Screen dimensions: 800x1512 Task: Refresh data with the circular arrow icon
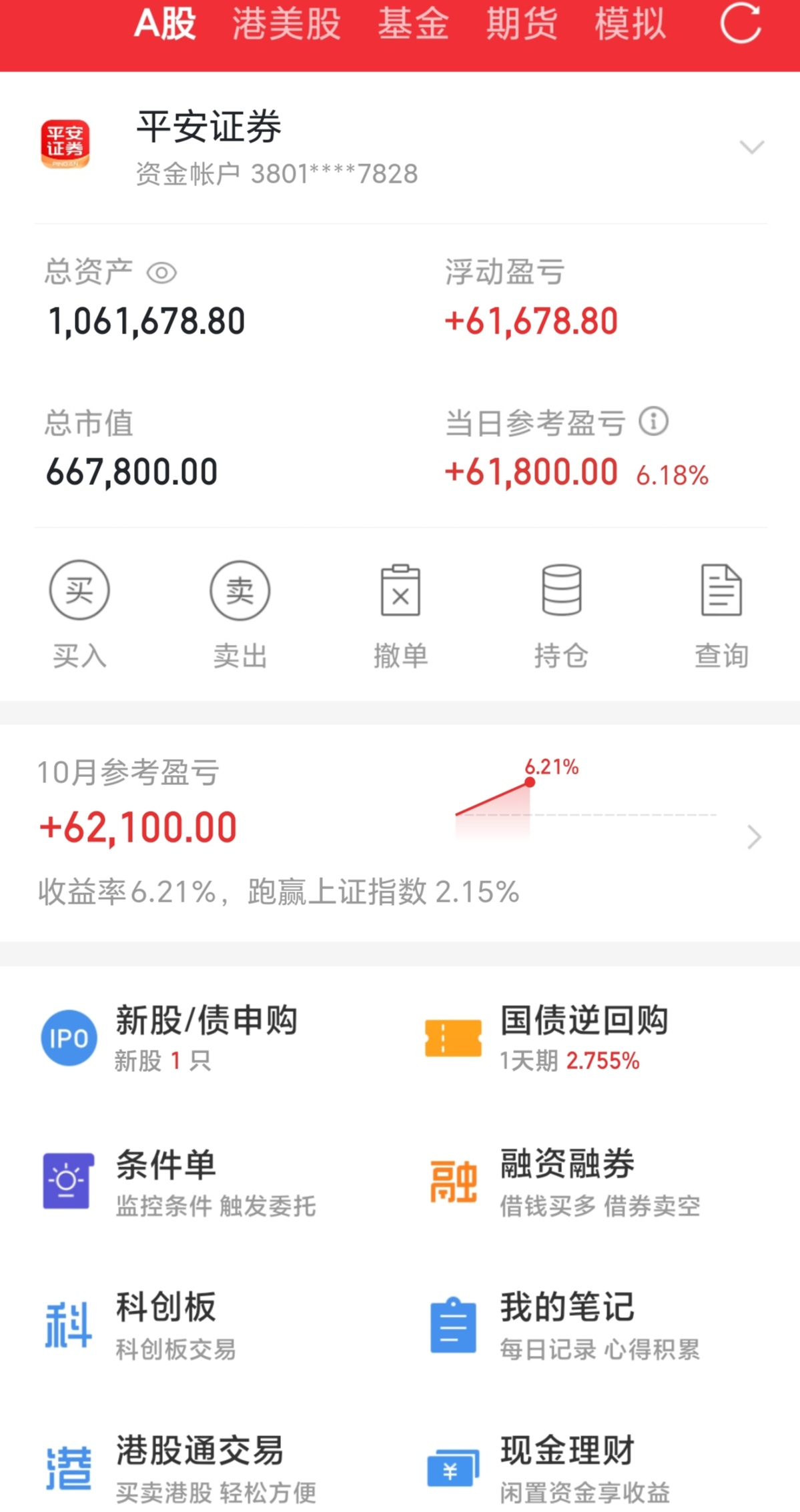click(x=739, y=25)
